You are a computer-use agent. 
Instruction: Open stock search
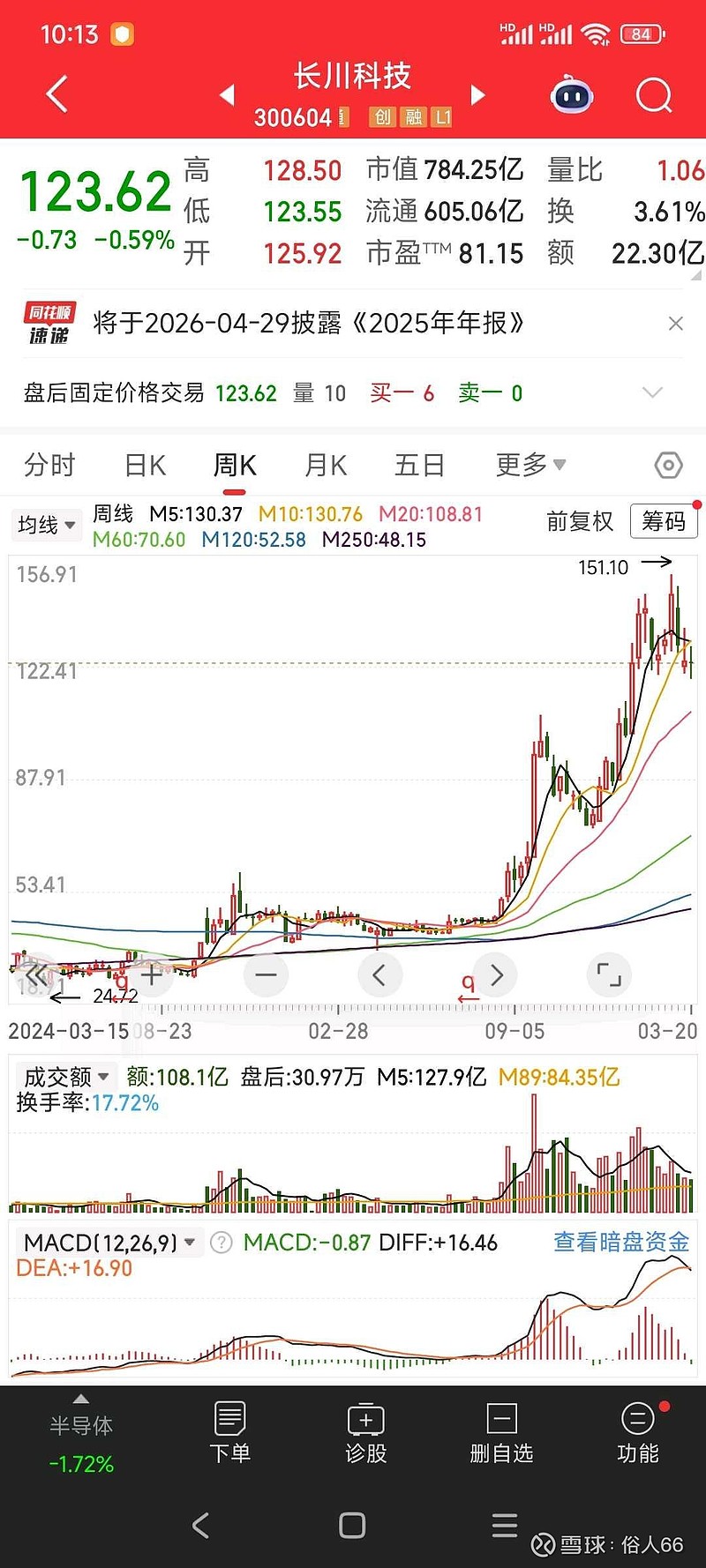pos(654,94)
